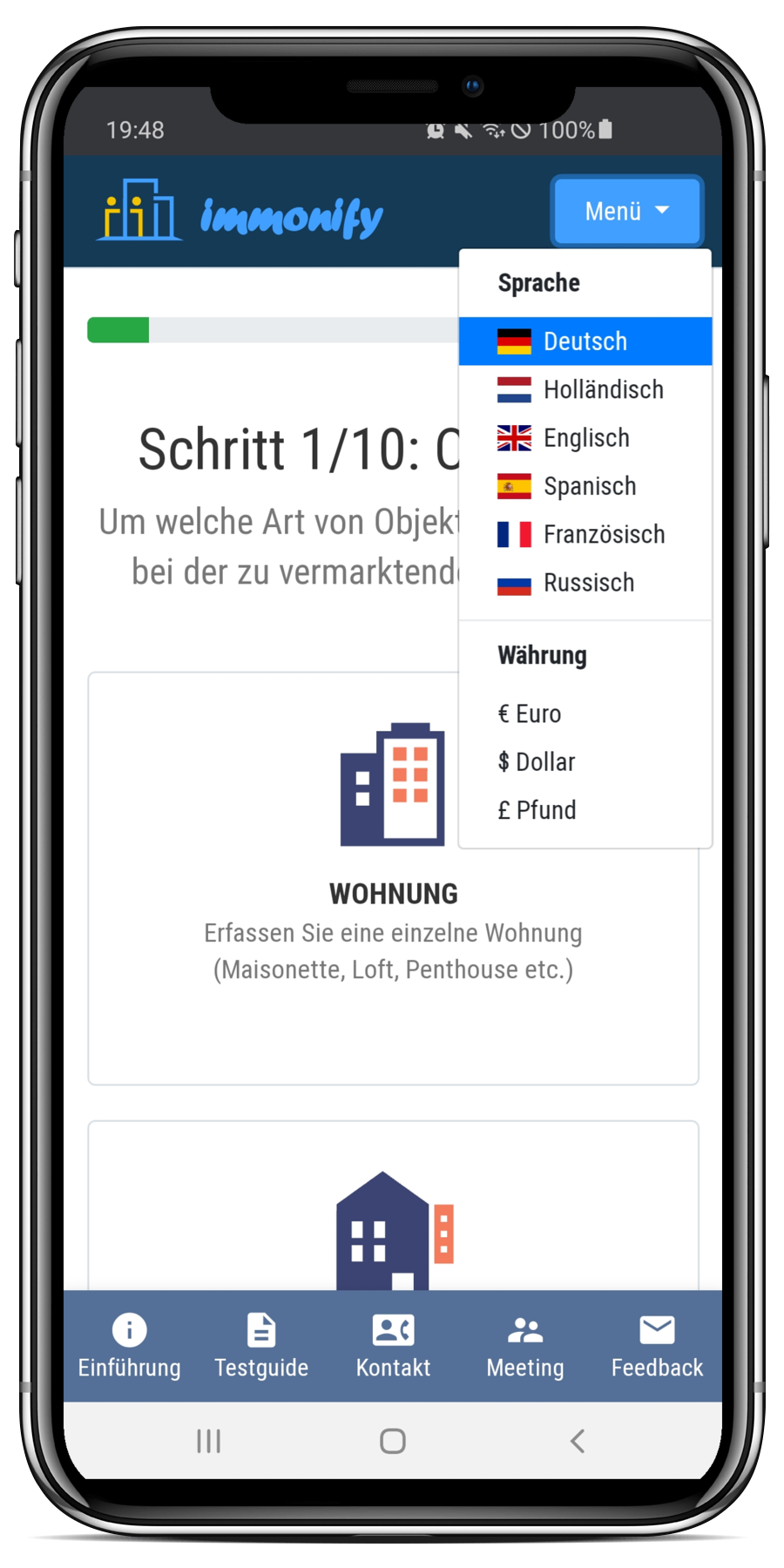Viewport: 784px width, 1568px height.
Task: Go to the system home screen
Action: [393, 1441]
